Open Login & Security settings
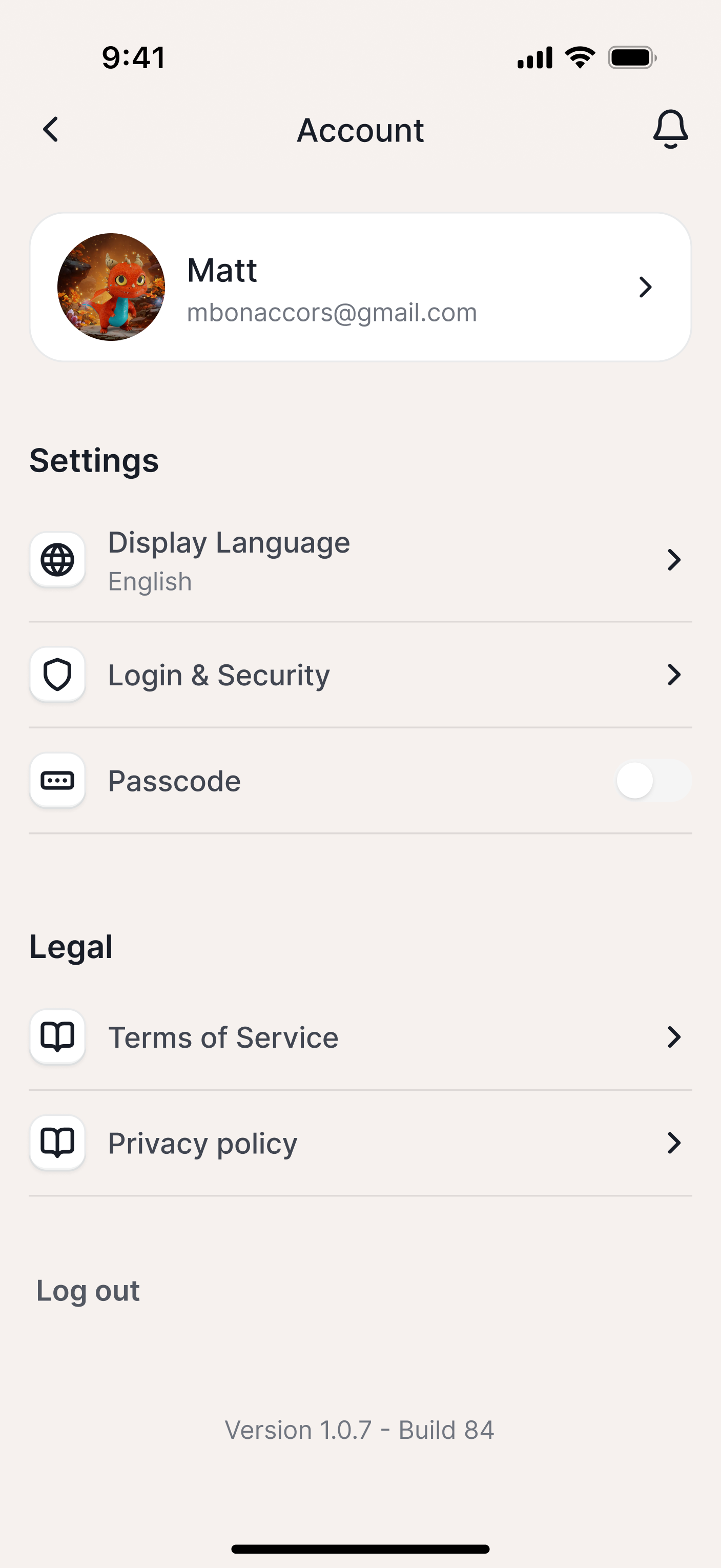The height and width of the screenshot is (1568, 721). pos(360,675)
